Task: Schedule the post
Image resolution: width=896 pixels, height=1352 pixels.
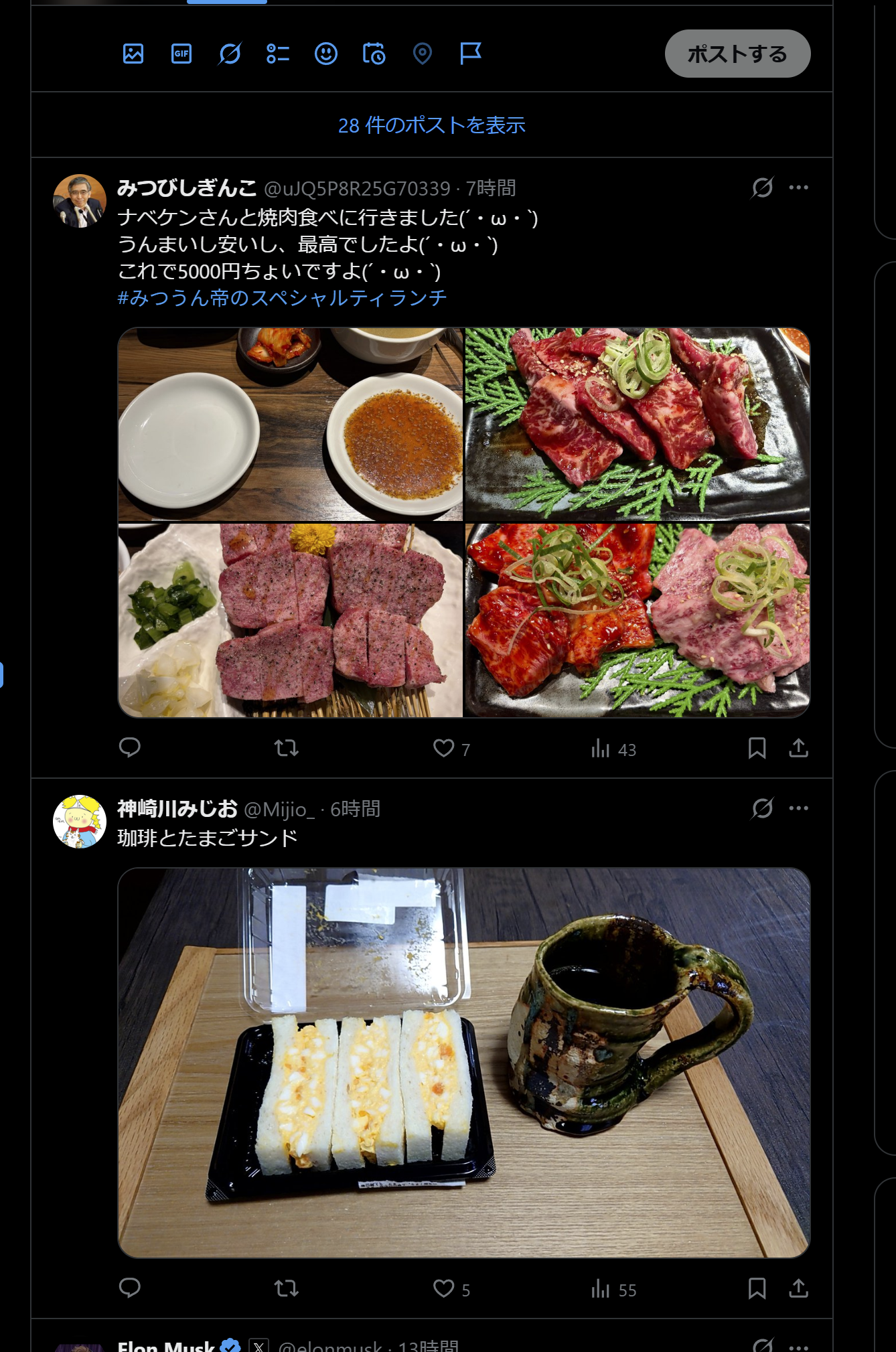Action: (x=374, y=54)
